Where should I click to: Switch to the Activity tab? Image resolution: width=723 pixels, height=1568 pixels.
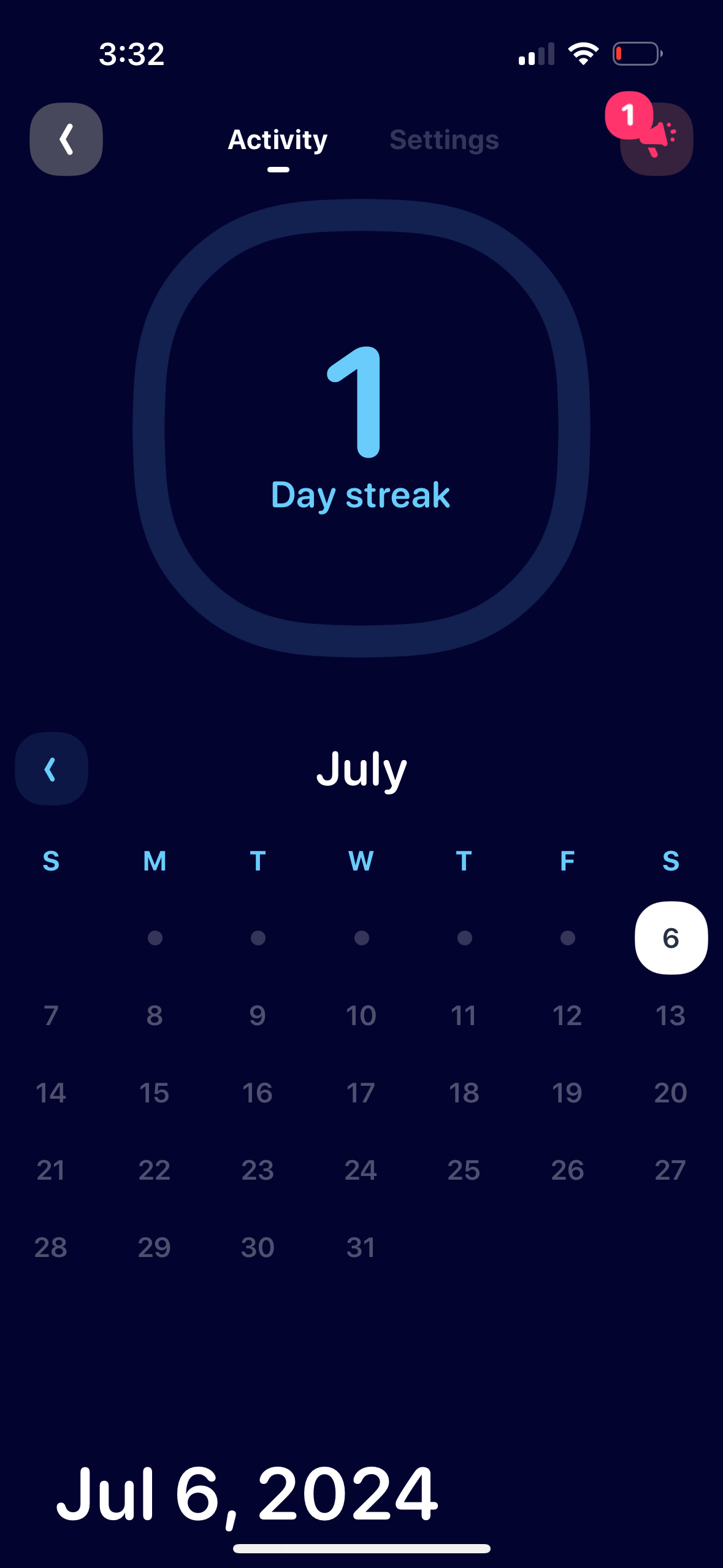click(277, 139)
